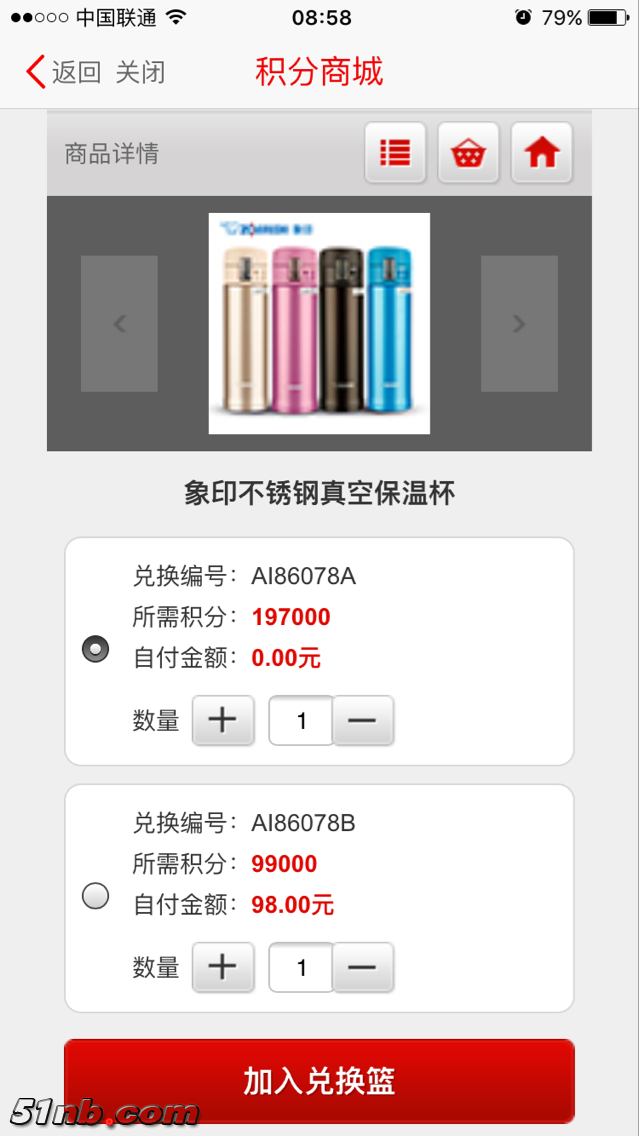
Task: Add item with 加入兑换篮 button
Action: tap(319, 1081)
